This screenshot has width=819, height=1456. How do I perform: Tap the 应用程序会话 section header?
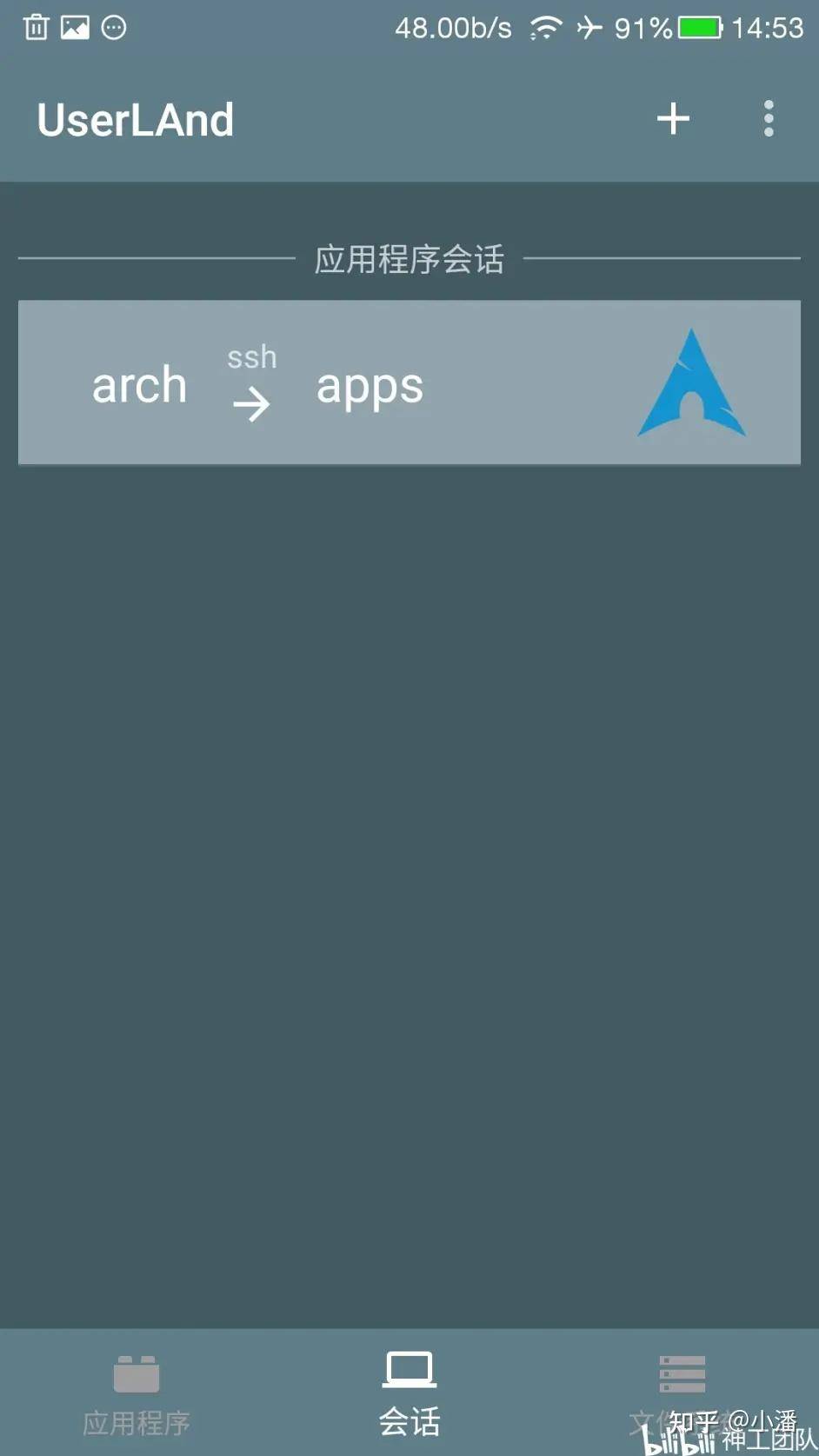point(409,259)
